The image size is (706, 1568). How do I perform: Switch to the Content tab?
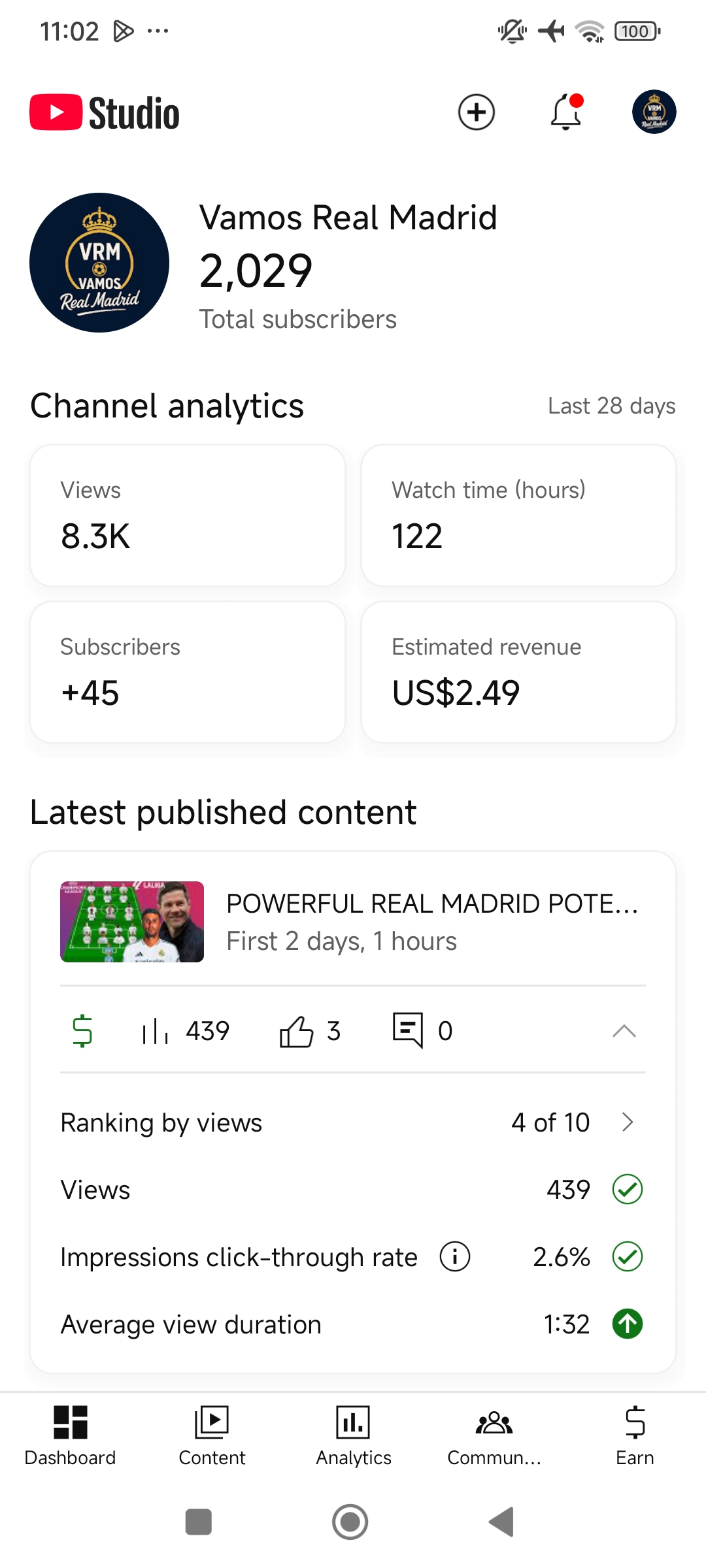pyautogui.click(x=212, y=1435)
